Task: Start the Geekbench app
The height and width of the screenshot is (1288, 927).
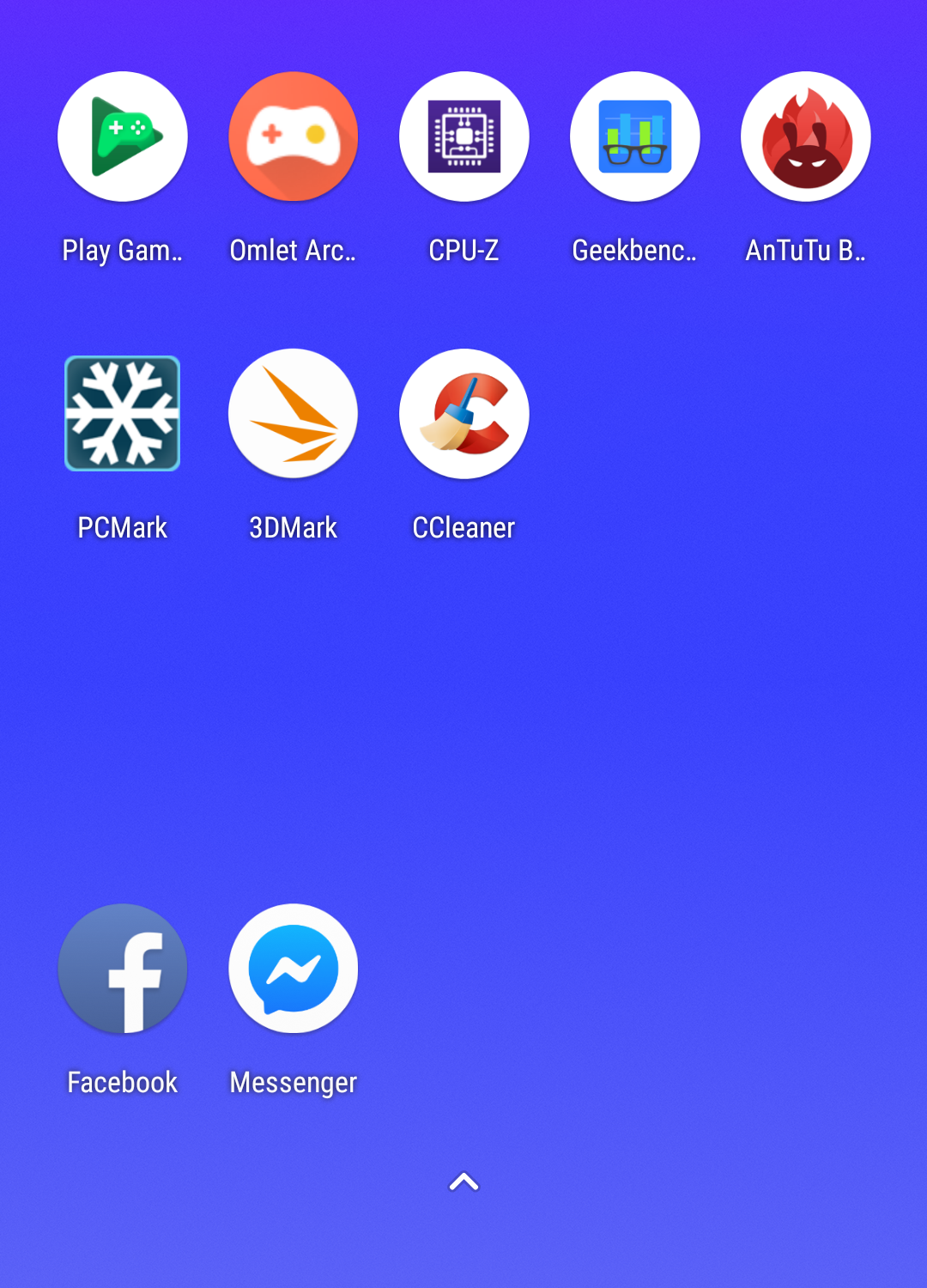Action: 634,137
